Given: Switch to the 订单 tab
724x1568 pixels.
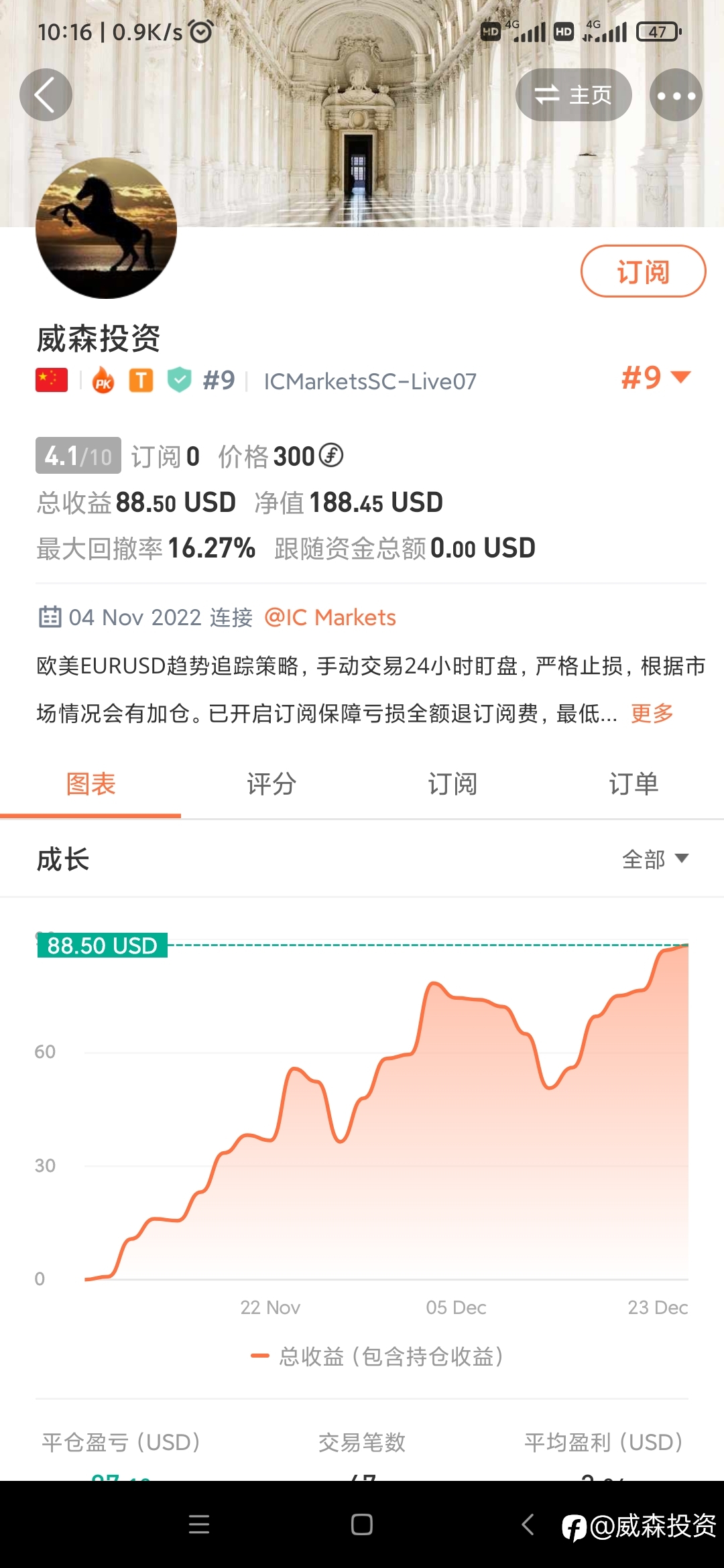Looking at the screenshot, I should (633, 784).
